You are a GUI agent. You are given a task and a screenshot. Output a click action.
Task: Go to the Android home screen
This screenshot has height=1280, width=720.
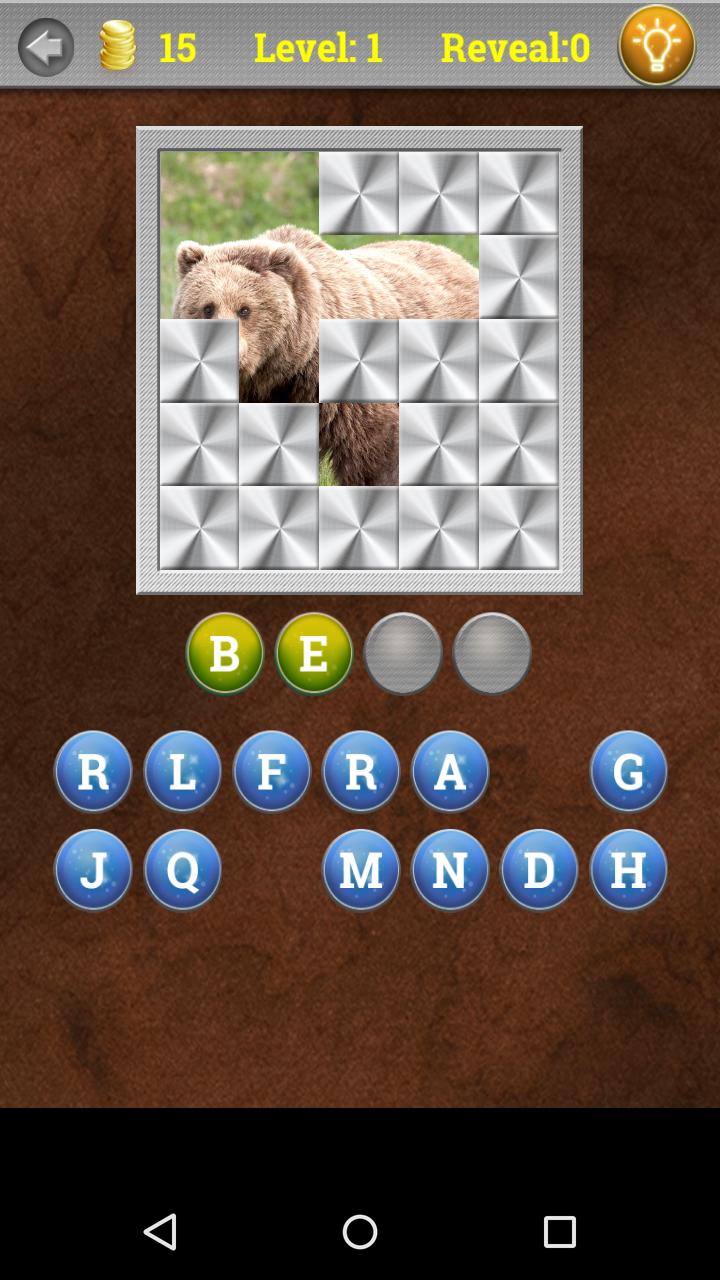(360, 1232)
